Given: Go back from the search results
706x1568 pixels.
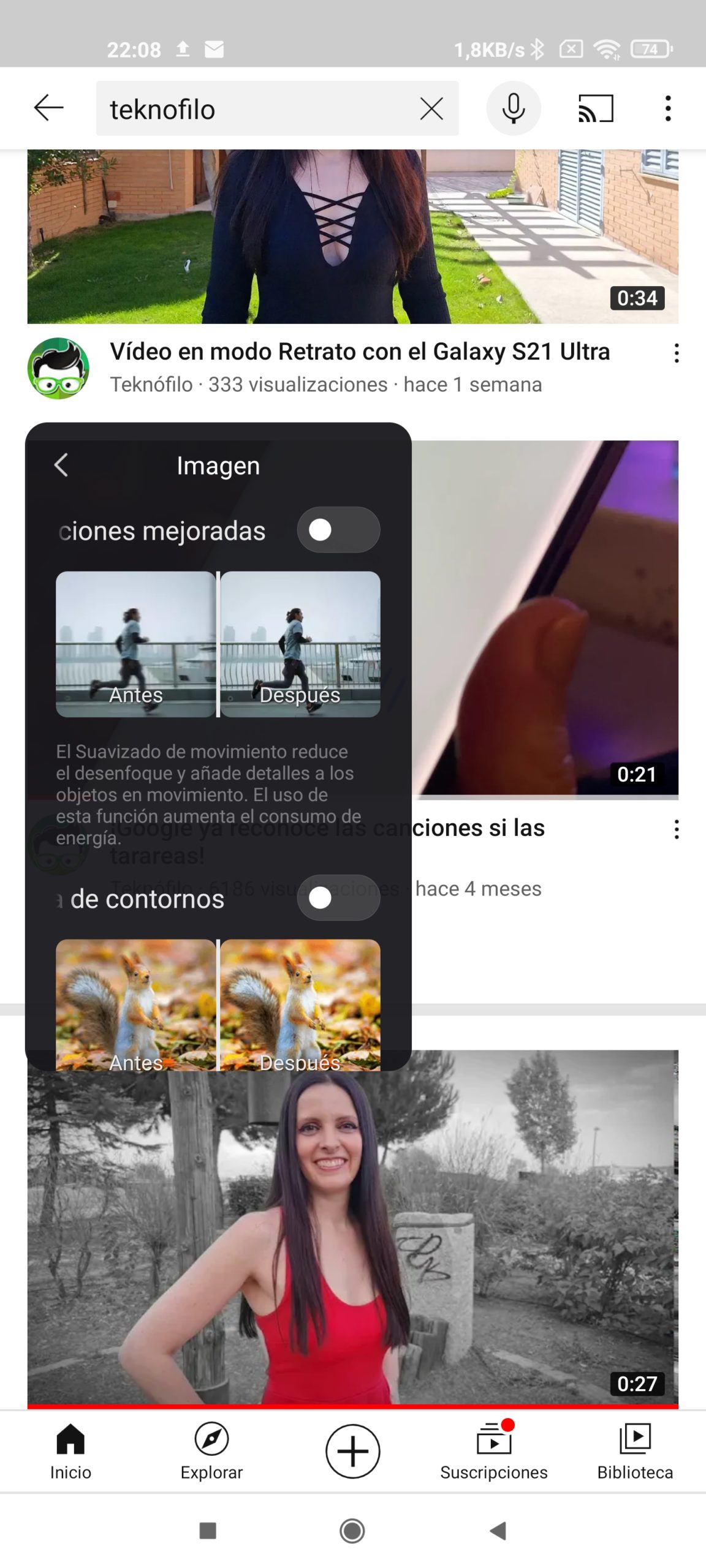Looking at the screenshot, I should tap(49, 108).
